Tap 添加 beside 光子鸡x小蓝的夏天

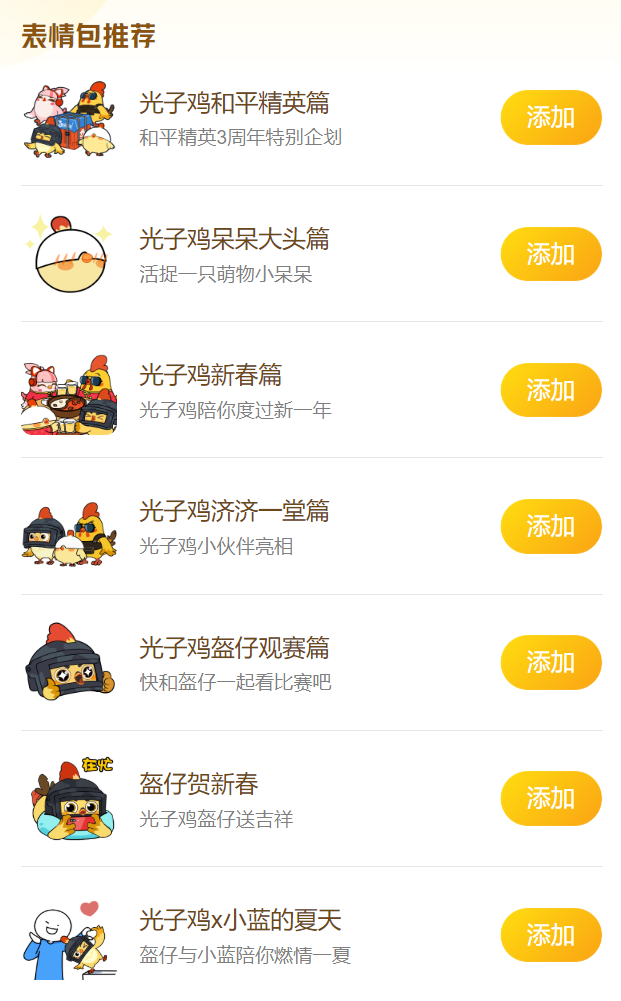click(551, 935)
